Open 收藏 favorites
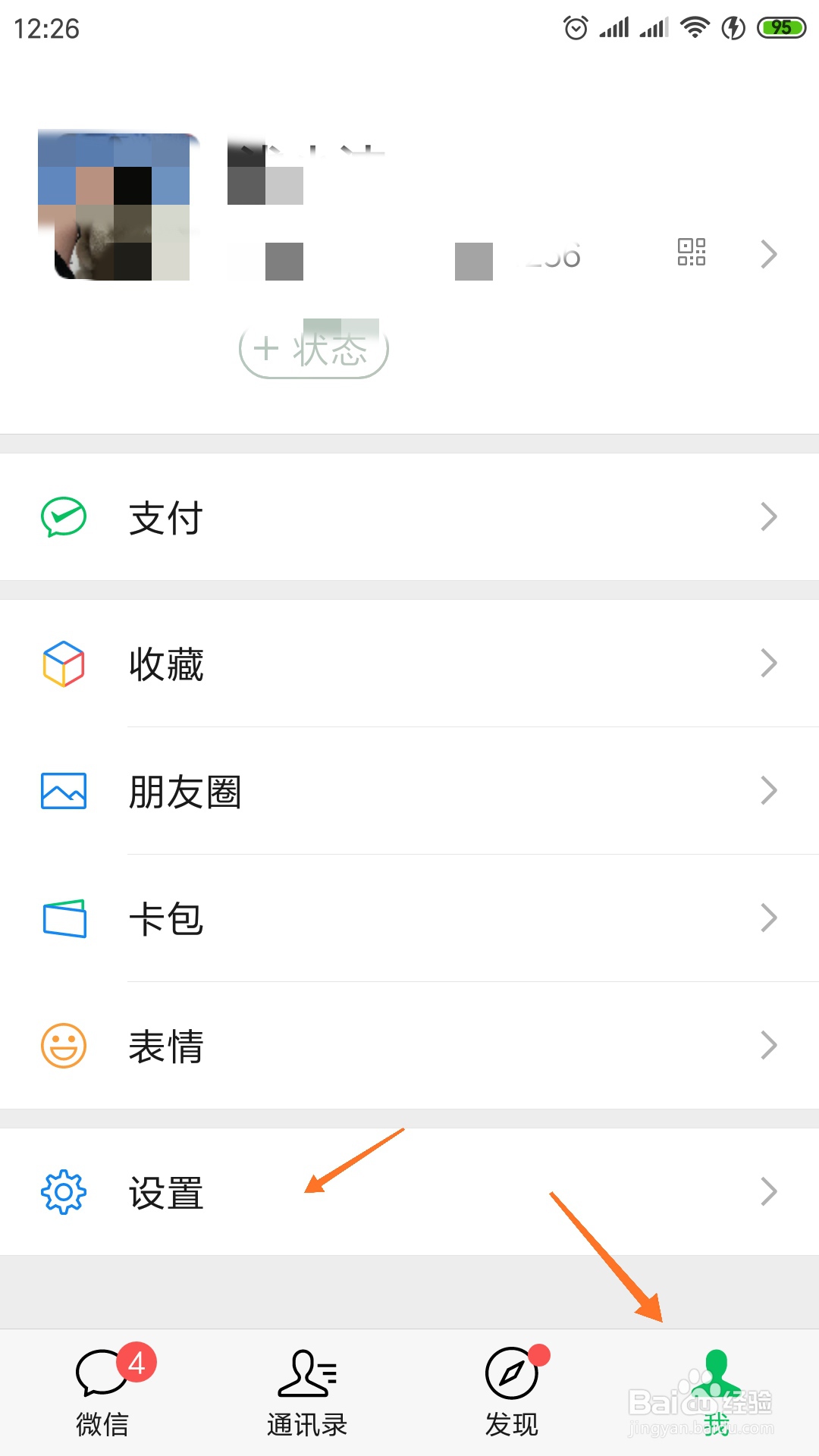The image size is (819, 1456). [x=409, y=664]
